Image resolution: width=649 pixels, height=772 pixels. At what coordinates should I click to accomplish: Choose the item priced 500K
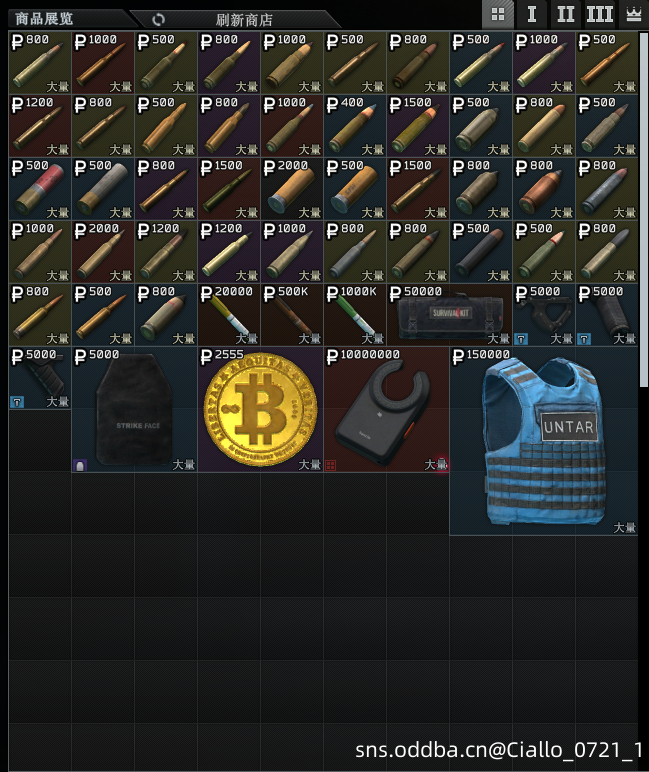coord(292,315)
